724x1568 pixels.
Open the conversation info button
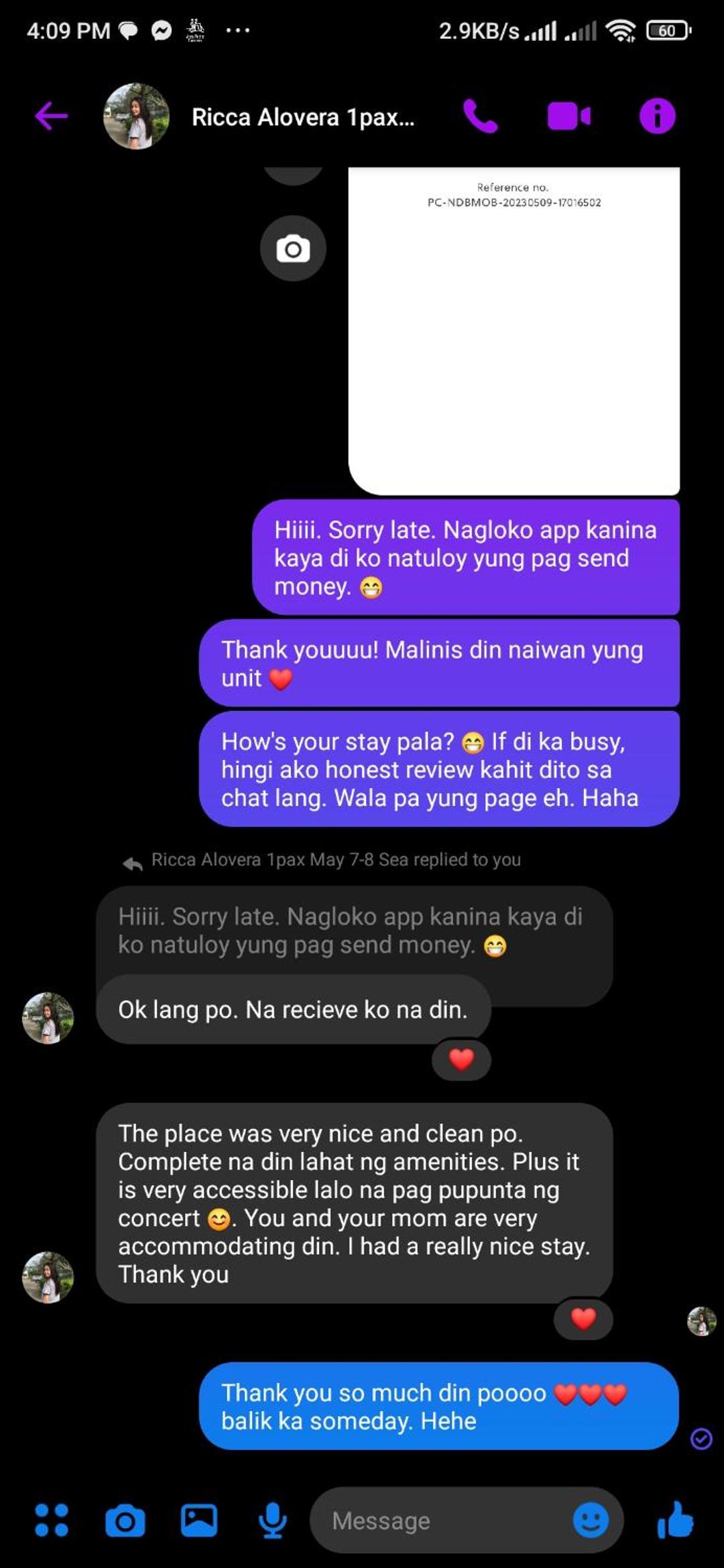click(657, 116)
